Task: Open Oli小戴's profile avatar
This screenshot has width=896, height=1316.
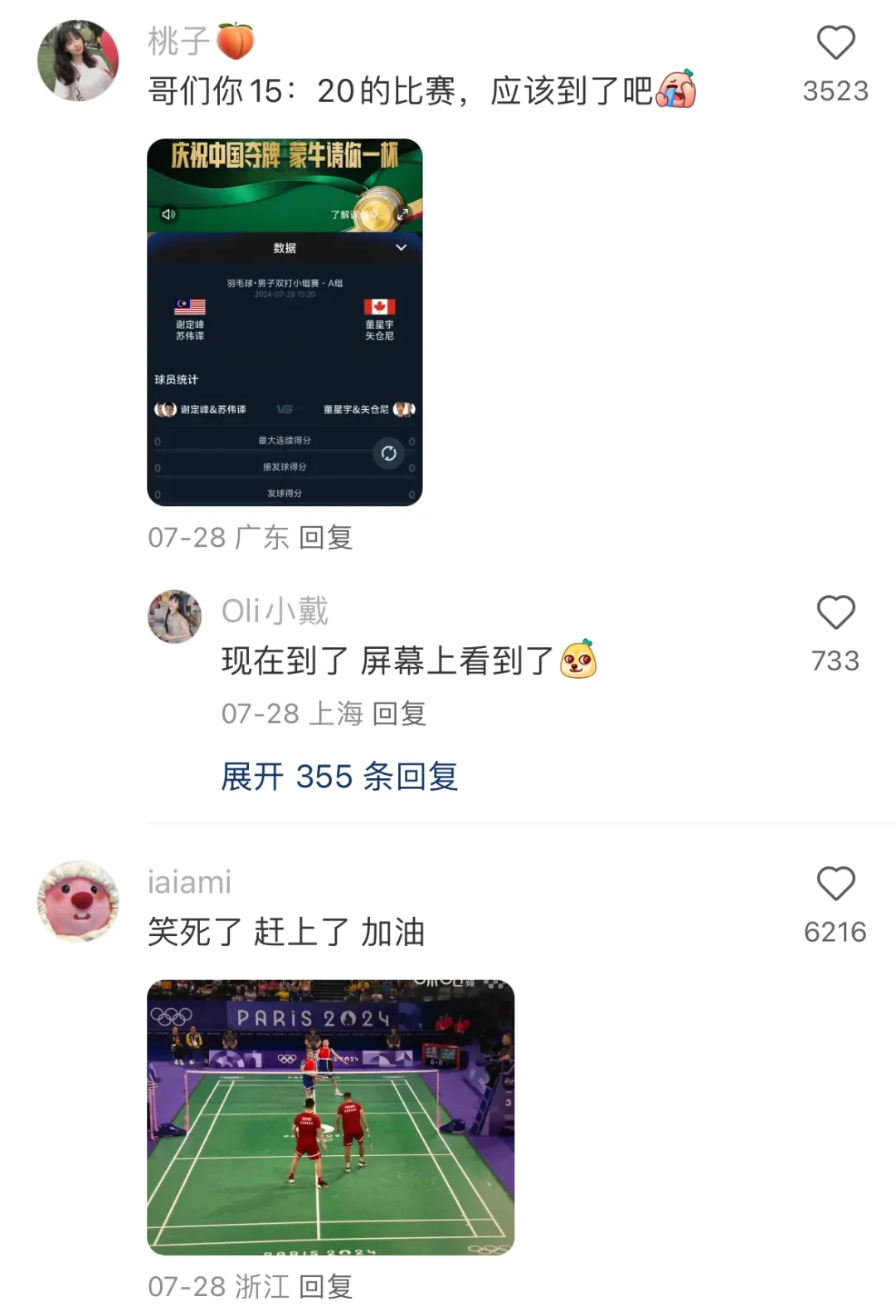Action: (174, 617)
